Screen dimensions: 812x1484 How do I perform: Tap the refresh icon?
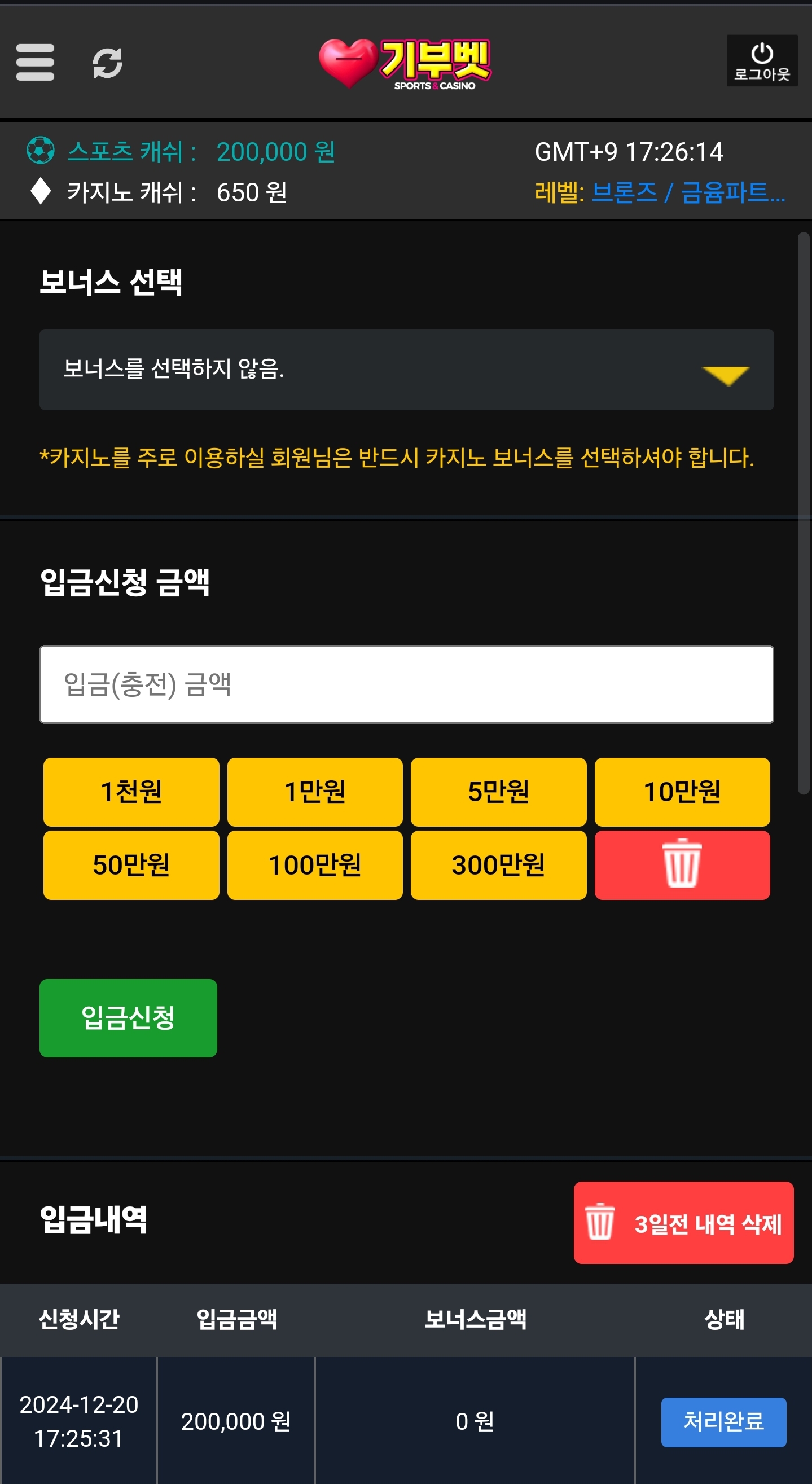[x=107, y=63]
